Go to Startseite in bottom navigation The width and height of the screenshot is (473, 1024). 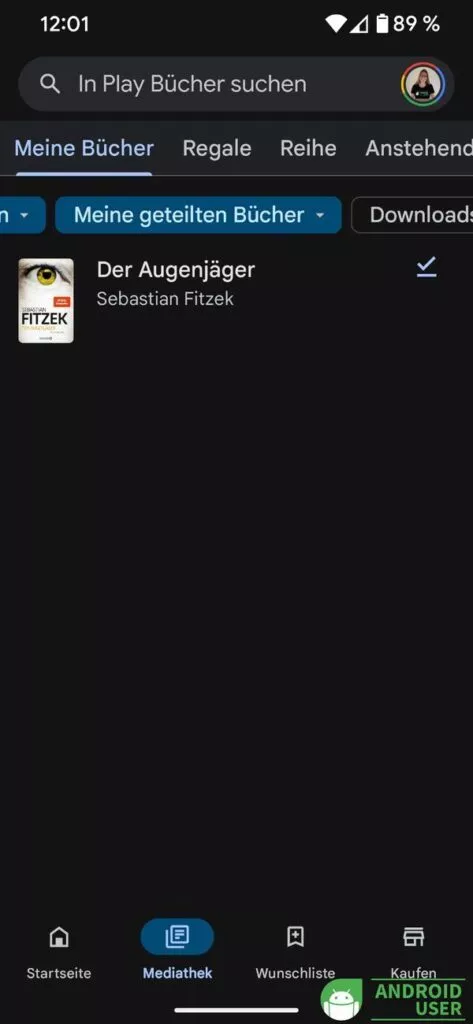click(x=59, y=951)
